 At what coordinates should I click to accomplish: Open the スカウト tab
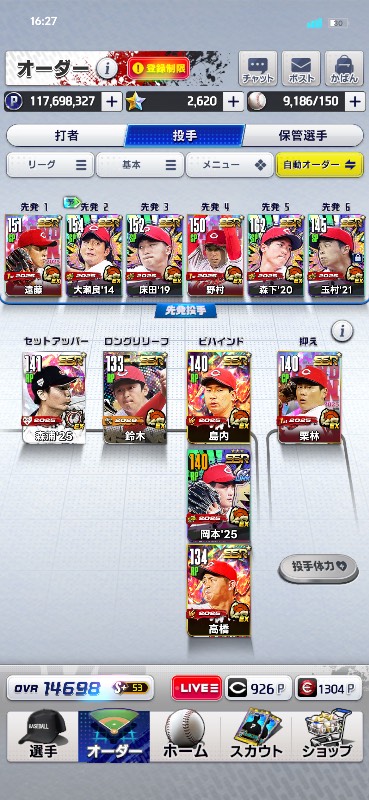pyautogui.click(x=256, y=736)
